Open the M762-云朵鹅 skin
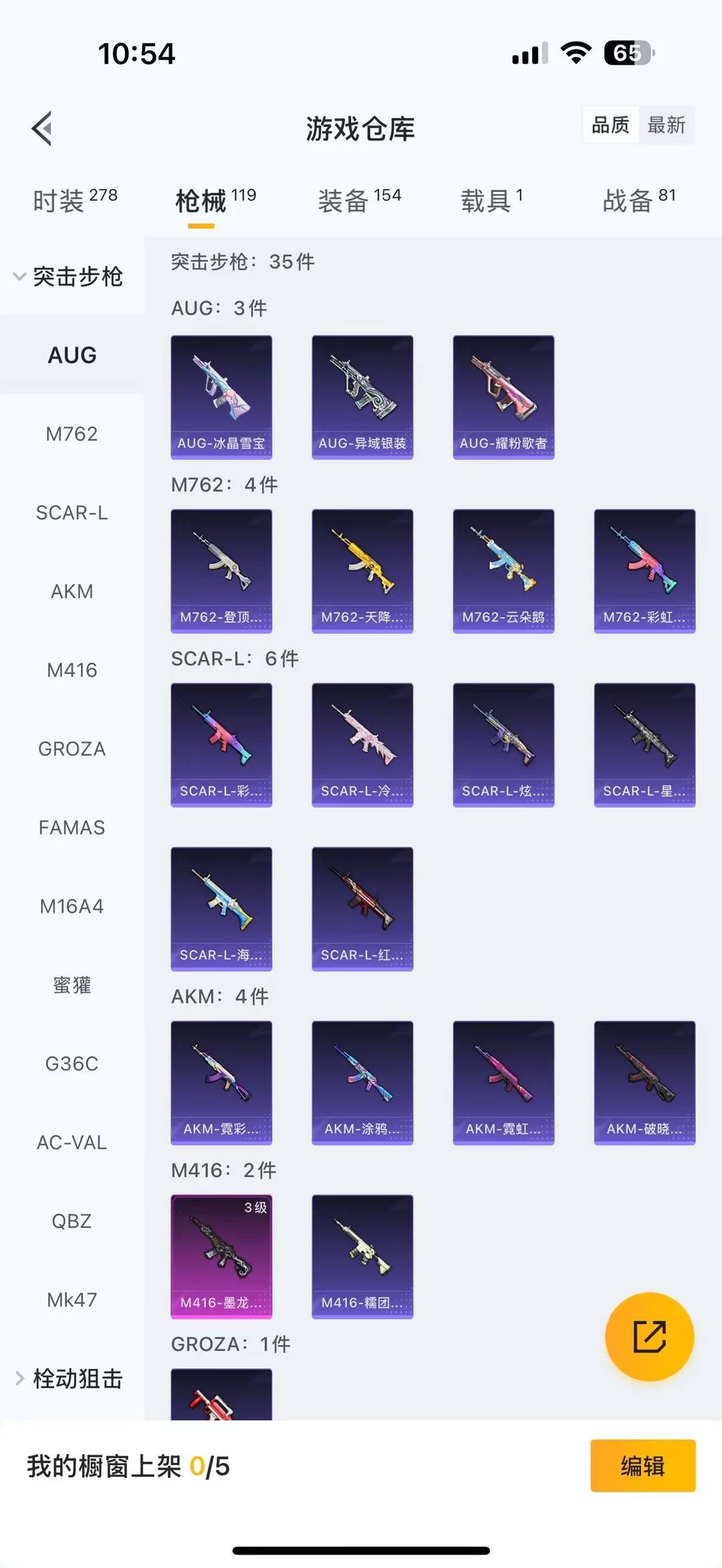Viewport: 722px width, 1568px height. pos(503,571)
